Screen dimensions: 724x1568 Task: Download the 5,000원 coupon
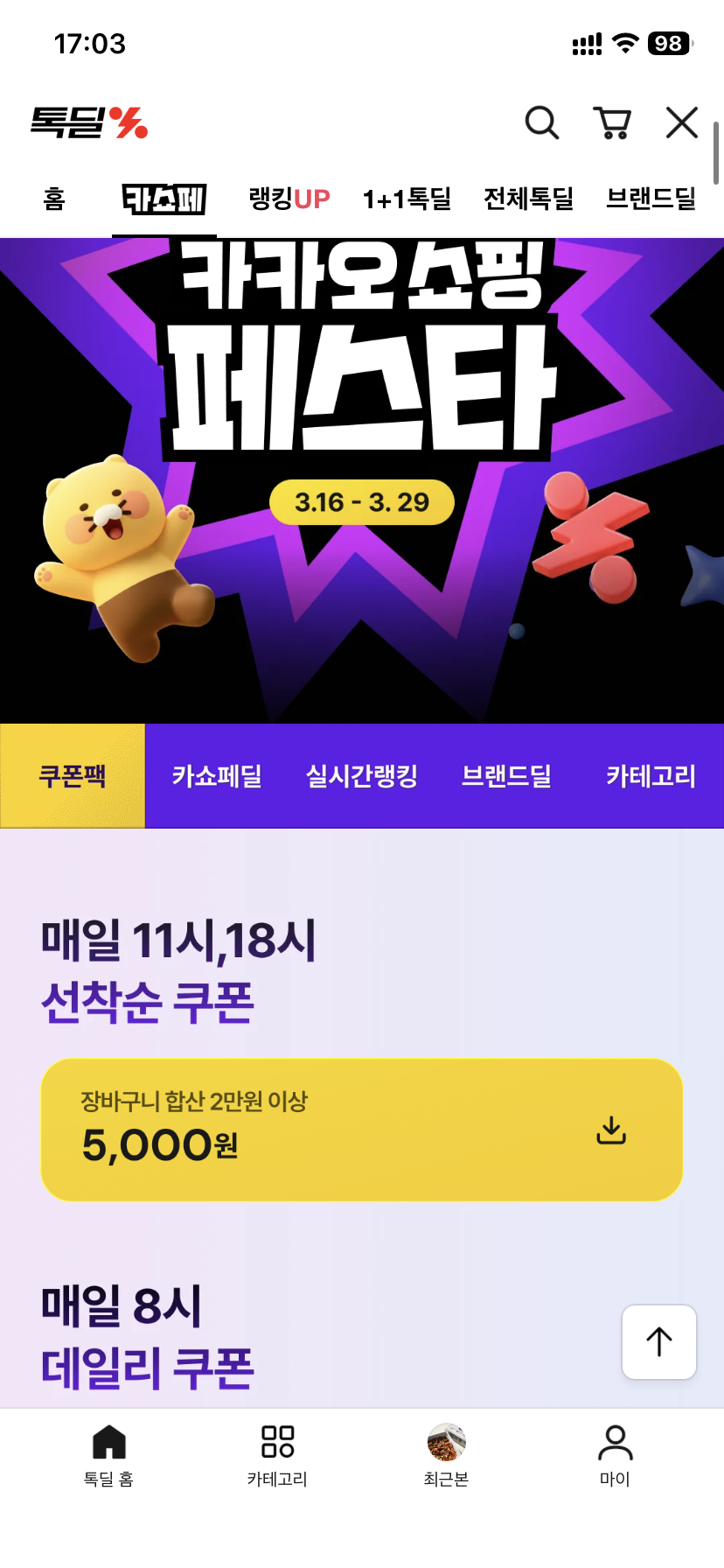pos(611,1130)
